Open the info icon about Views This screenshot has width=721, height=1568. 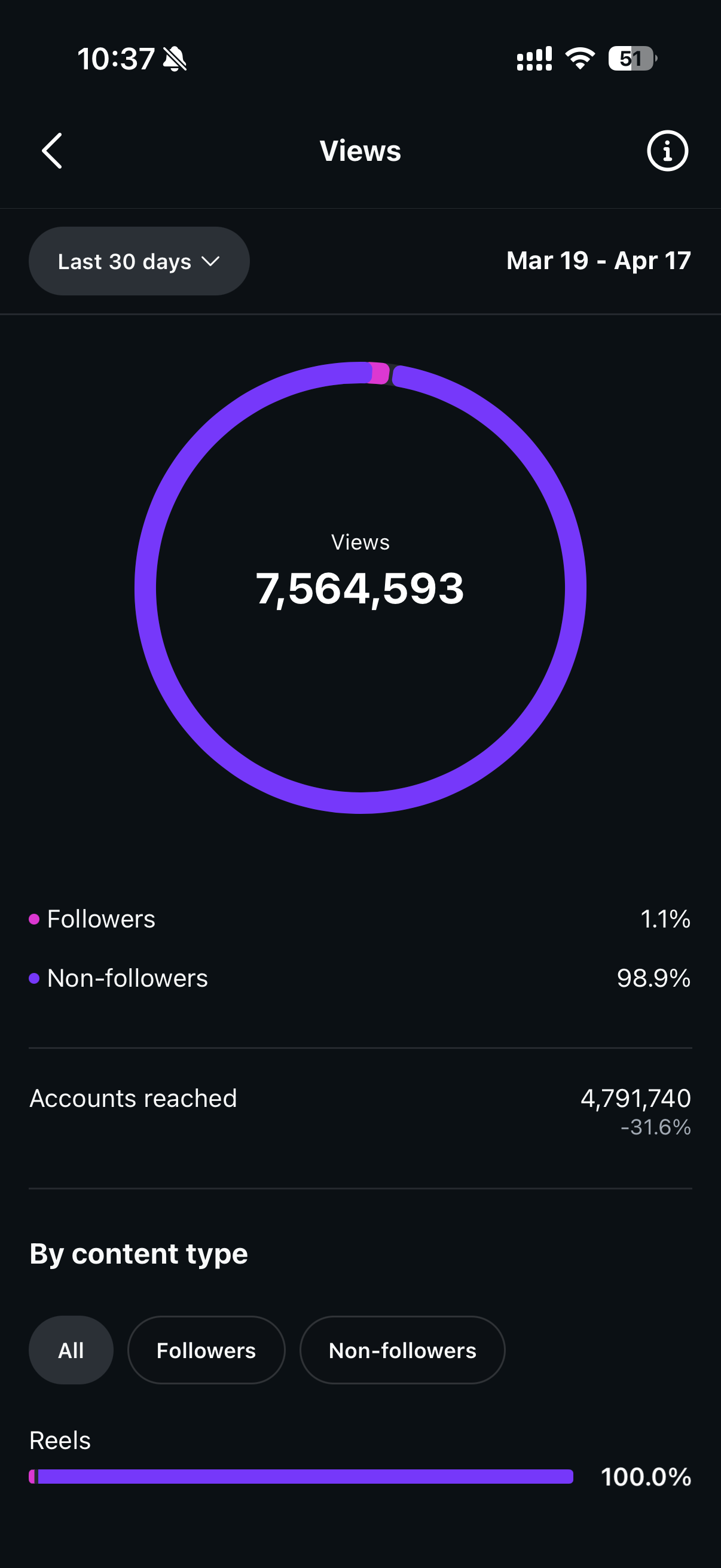coord(667,150)
